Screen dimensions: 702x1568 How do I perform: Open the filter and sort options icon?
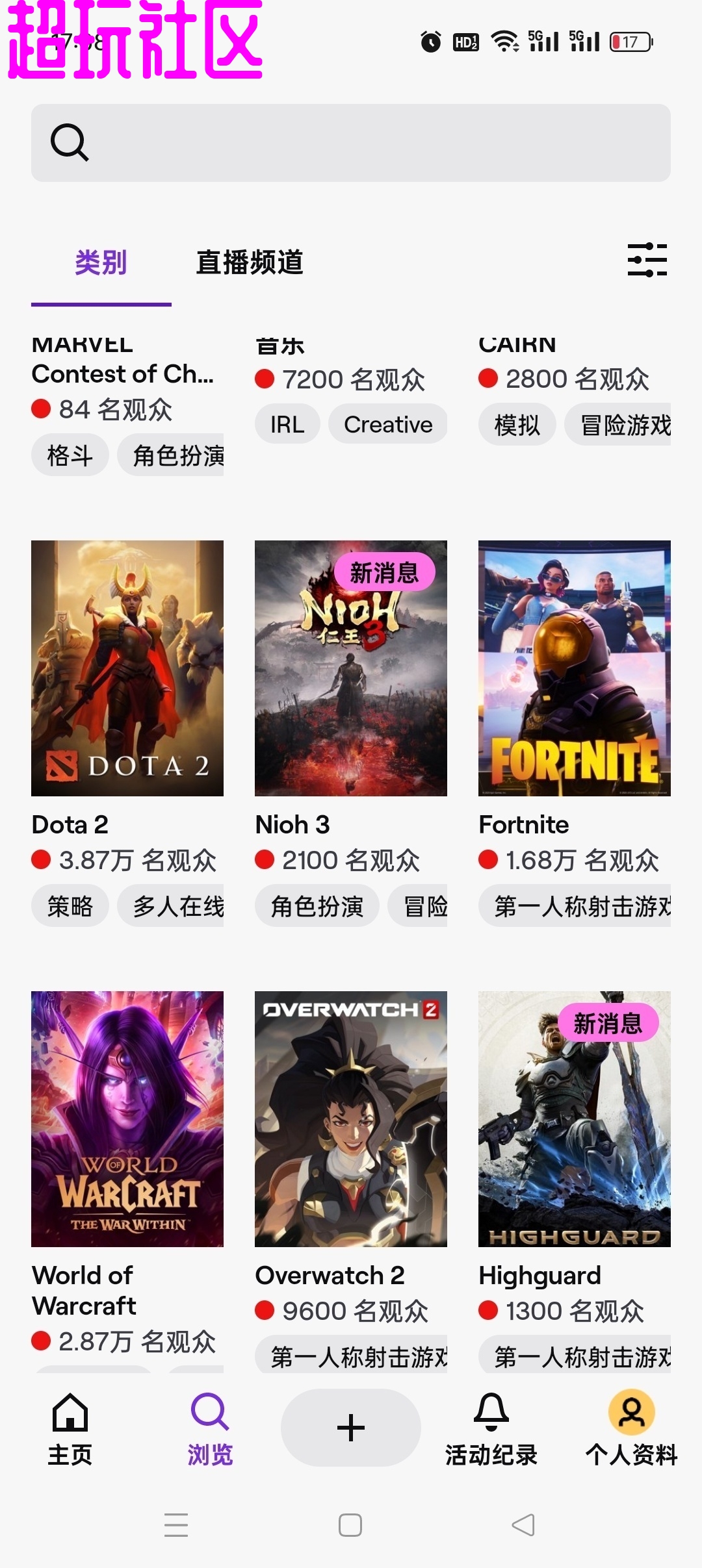(647, 260)
